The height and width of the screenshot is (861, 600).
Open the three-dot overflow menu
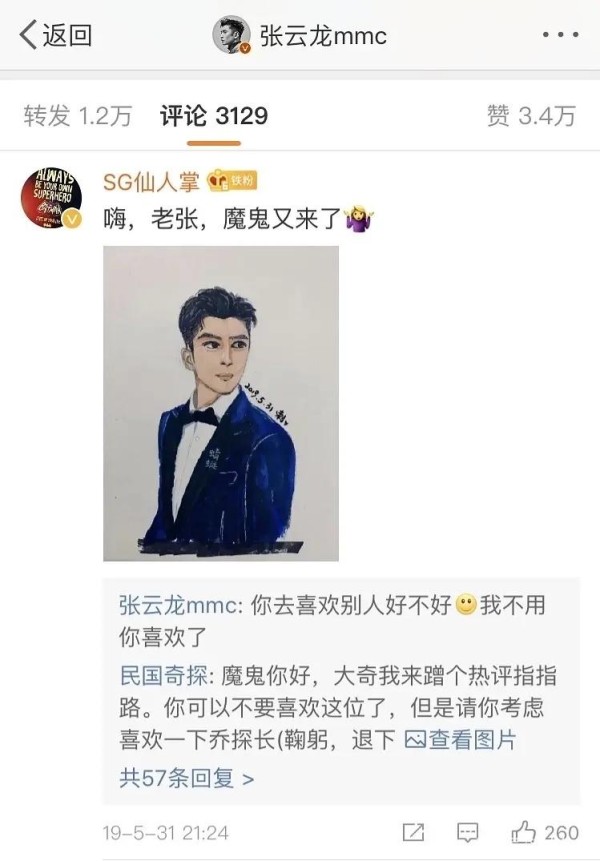click(x=560, y=36)
